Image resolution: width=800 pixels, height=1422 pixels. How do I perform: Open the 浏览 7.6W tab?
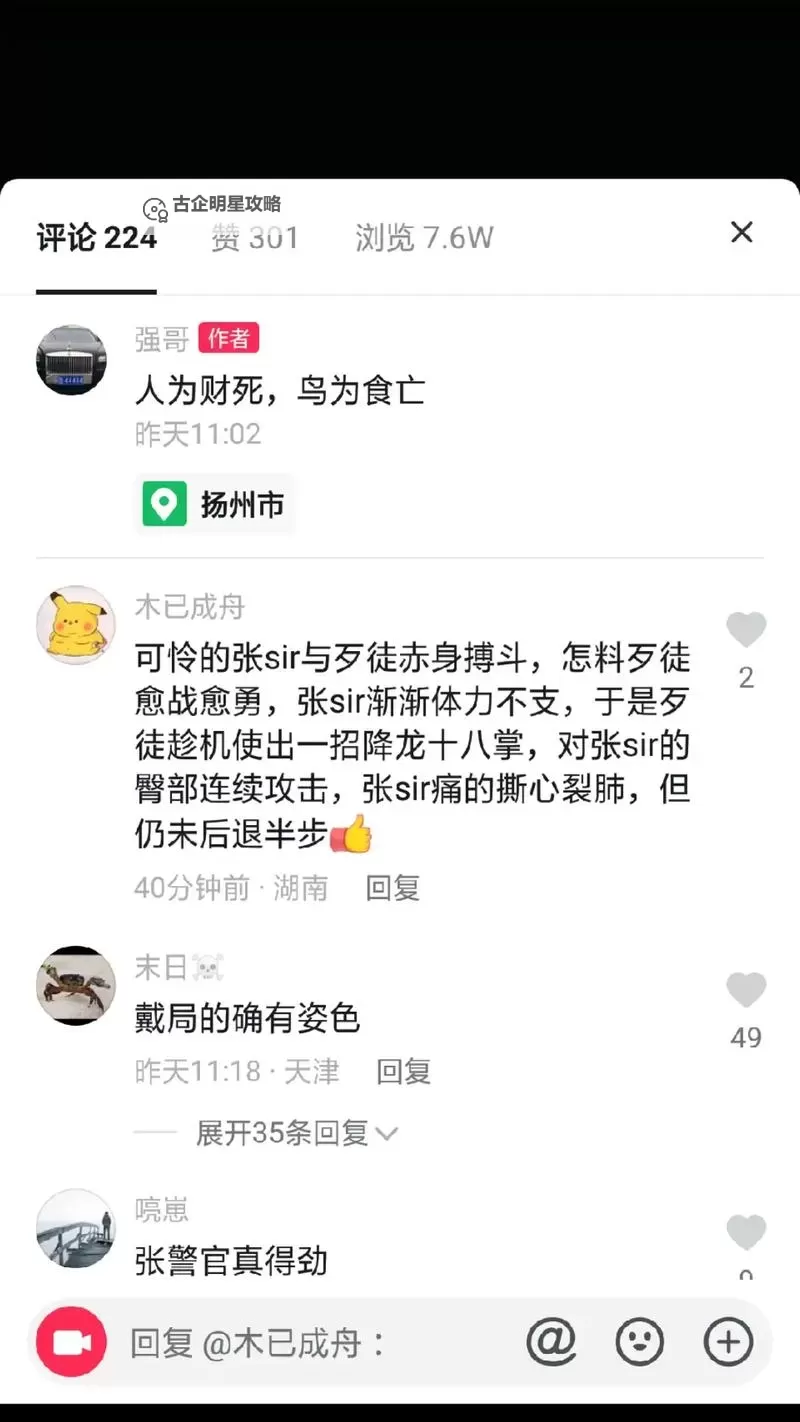click(x=423, y=238)
